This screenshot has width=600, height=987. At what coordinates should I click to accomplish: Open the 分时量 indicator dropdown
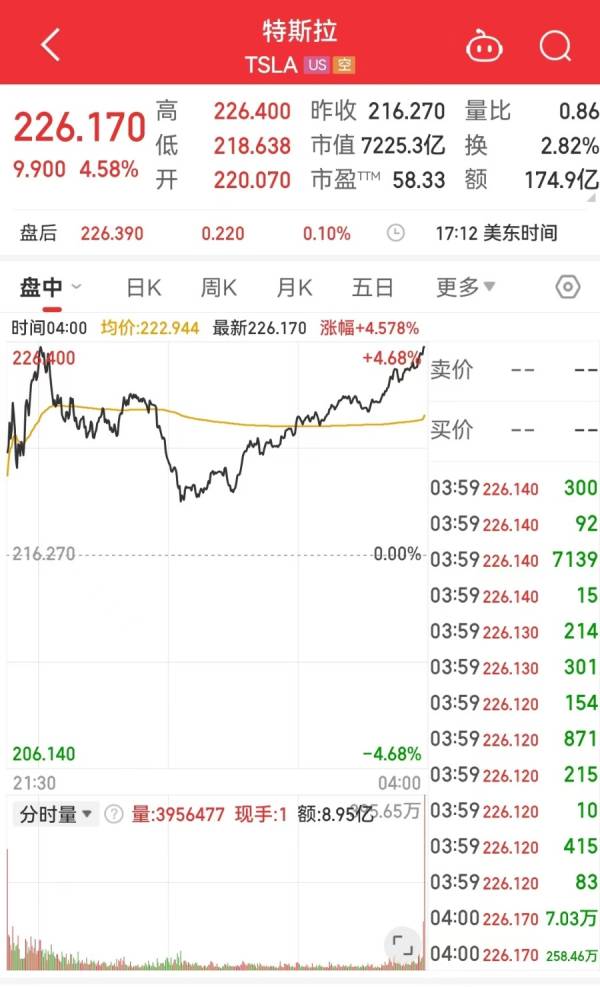point(55,814)
